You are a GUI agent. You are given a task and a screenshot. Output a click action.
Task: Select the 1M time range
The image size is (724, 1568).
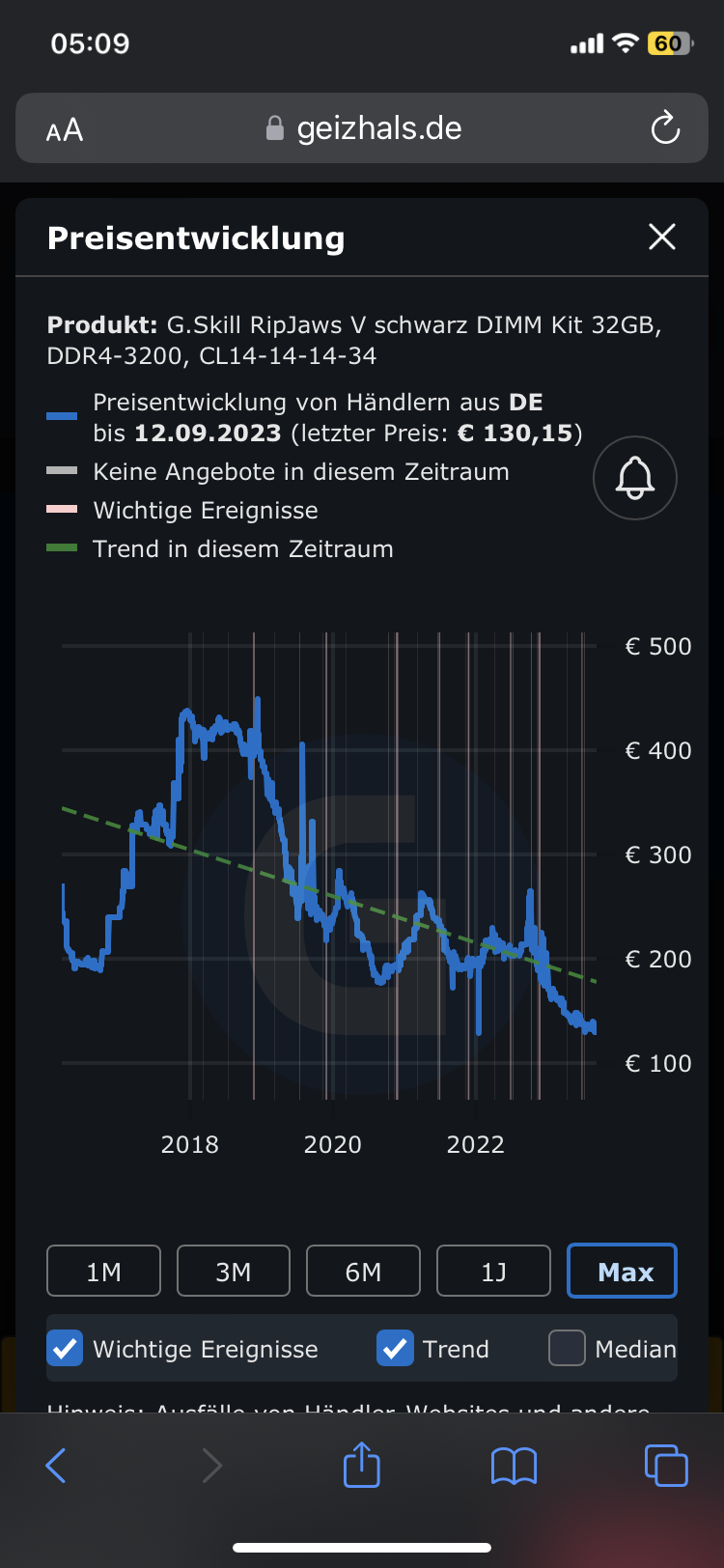pos(103,1272)
